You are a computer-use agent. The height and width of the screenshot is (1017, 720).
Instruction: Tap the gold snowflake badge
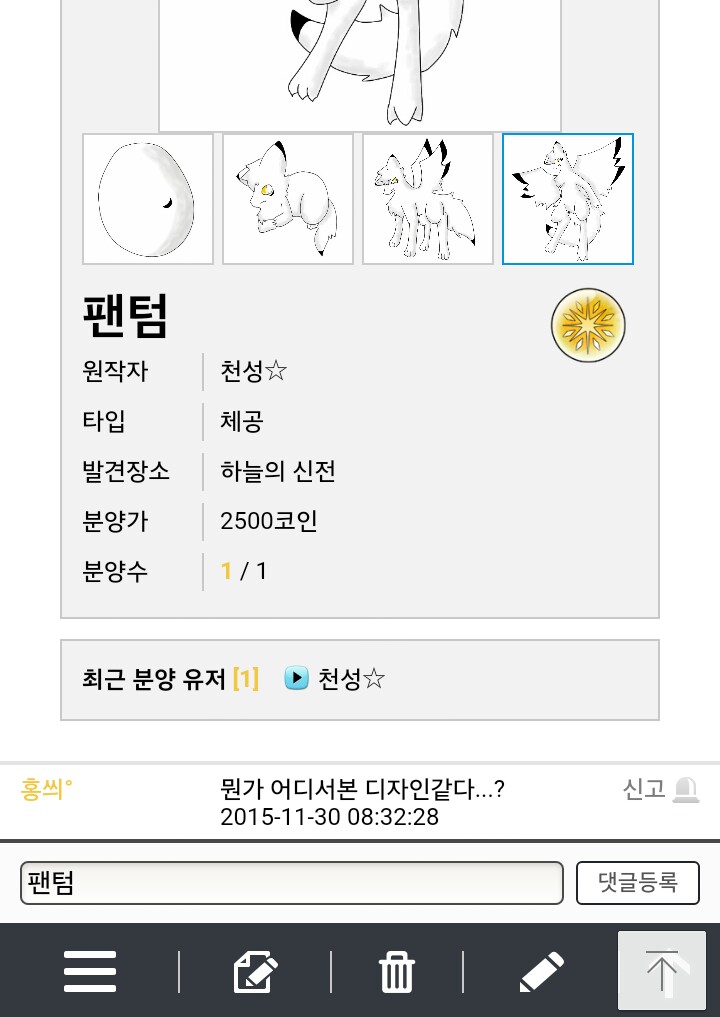[x=588, y=325]
